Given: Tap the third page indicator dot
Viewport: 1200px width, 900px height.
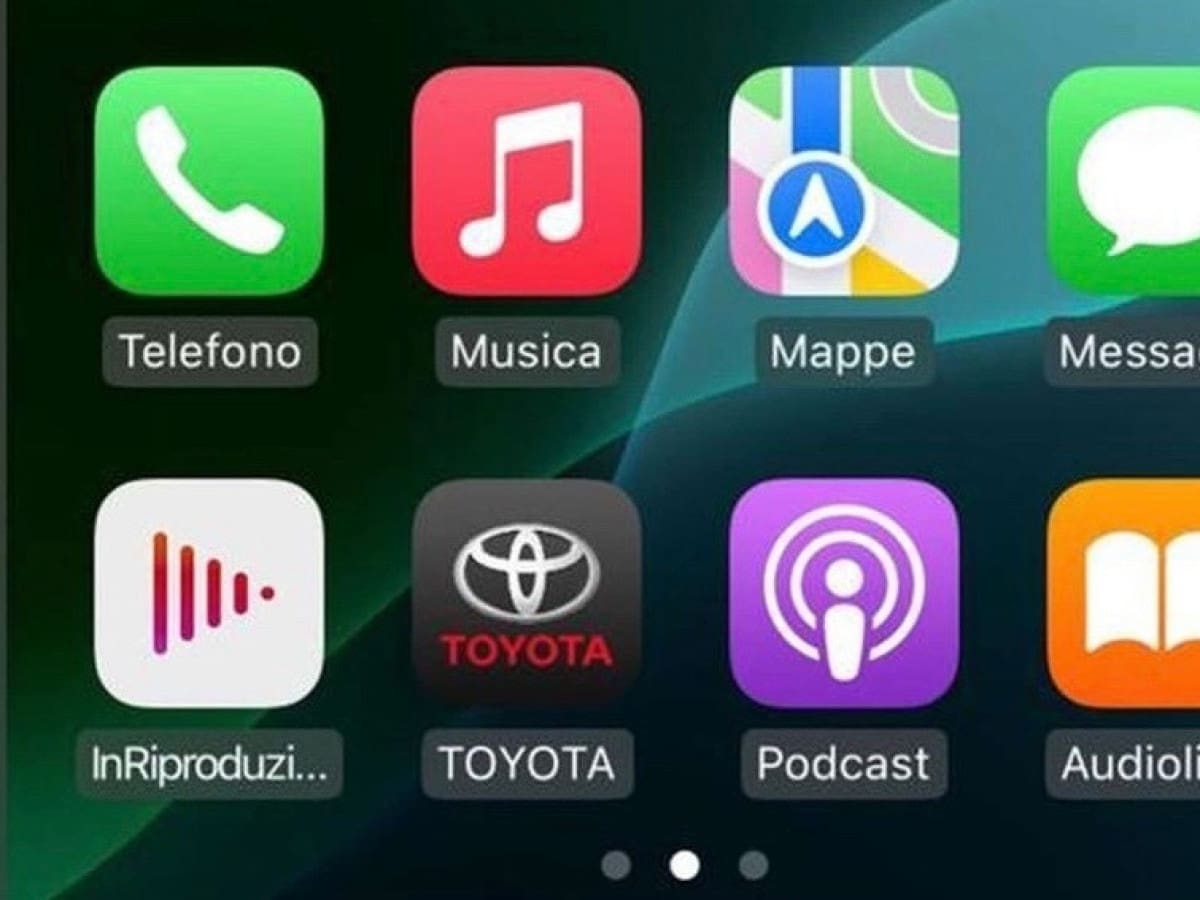Looking at the screenshot, I should click(x=753, y=865).
